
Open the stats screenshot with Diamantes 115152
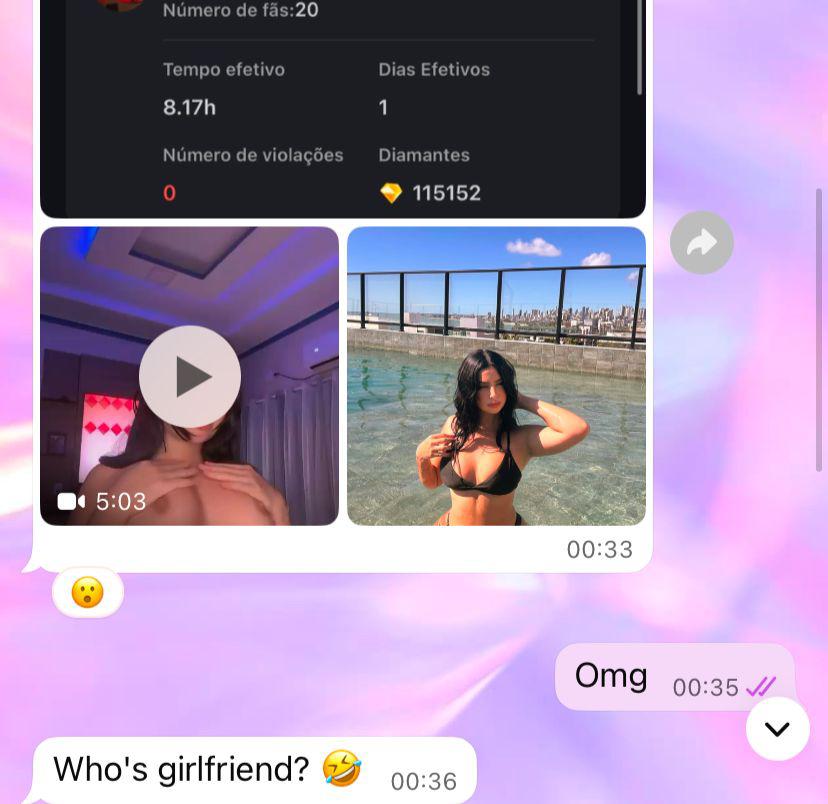[342, 110]
